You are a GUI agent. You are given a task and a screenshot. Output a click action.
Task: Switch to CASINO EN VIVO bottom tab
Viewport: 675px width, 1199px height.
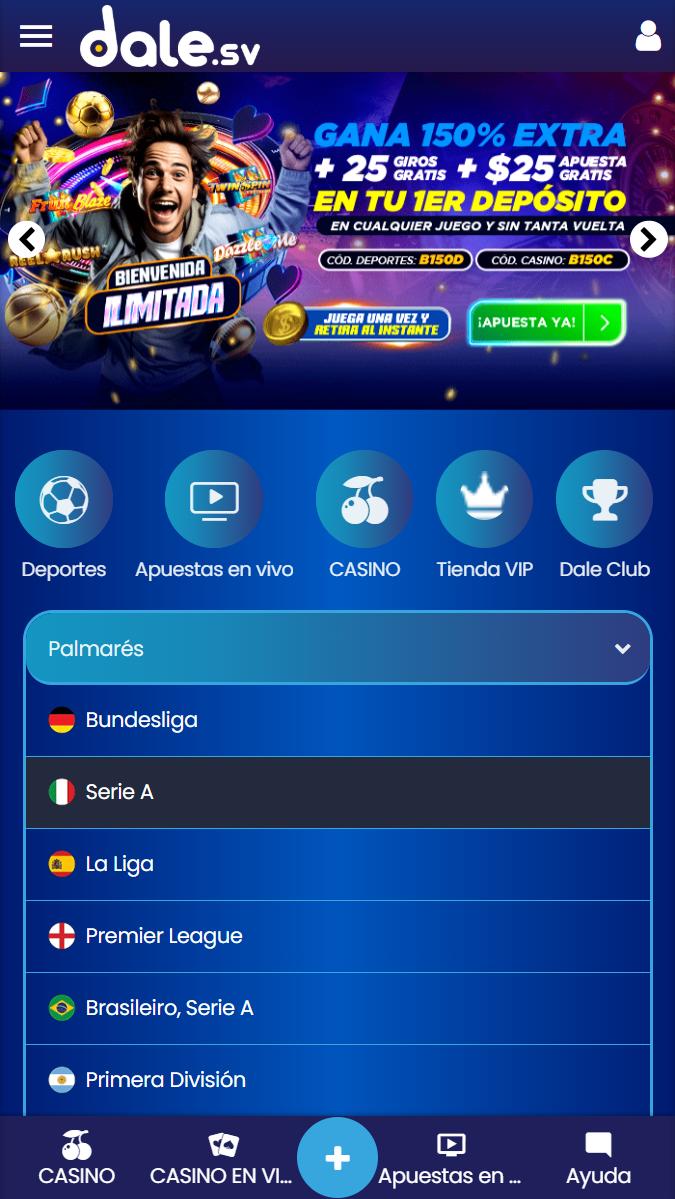coord(223,1160)
